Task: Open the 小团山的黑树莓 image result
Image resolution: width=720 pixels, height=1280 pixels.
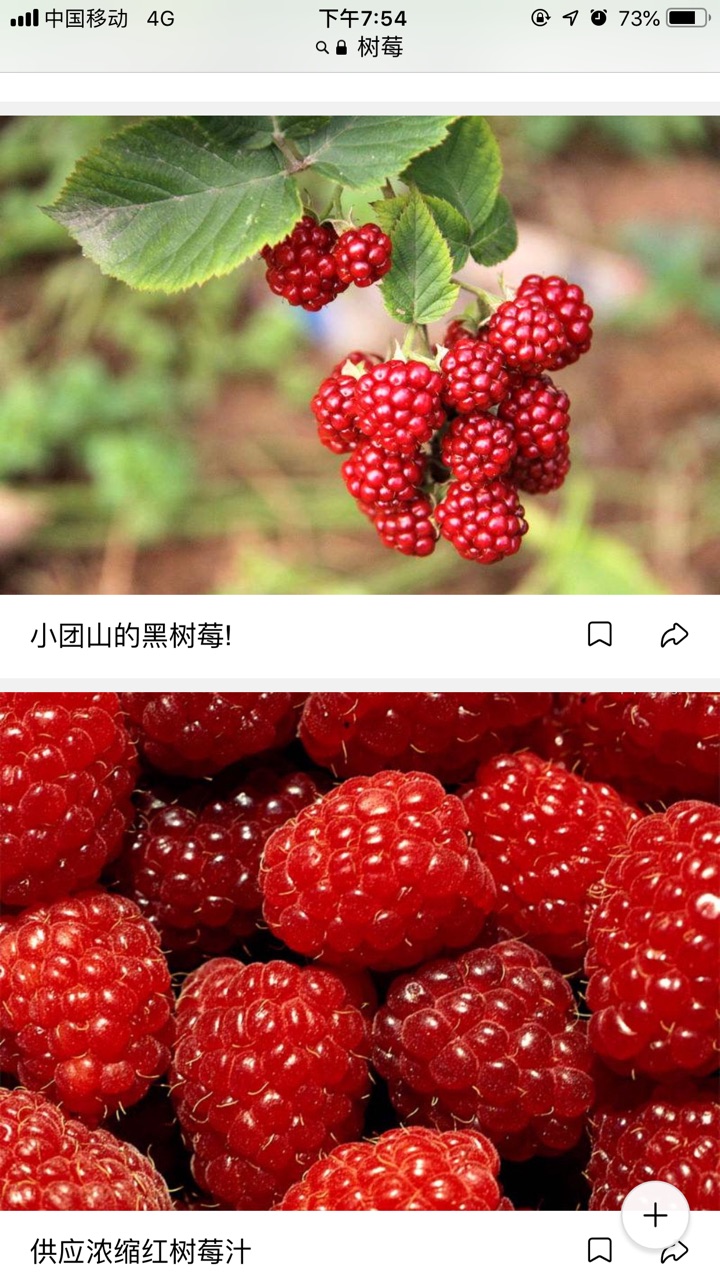Action: [x=360, y=355]
